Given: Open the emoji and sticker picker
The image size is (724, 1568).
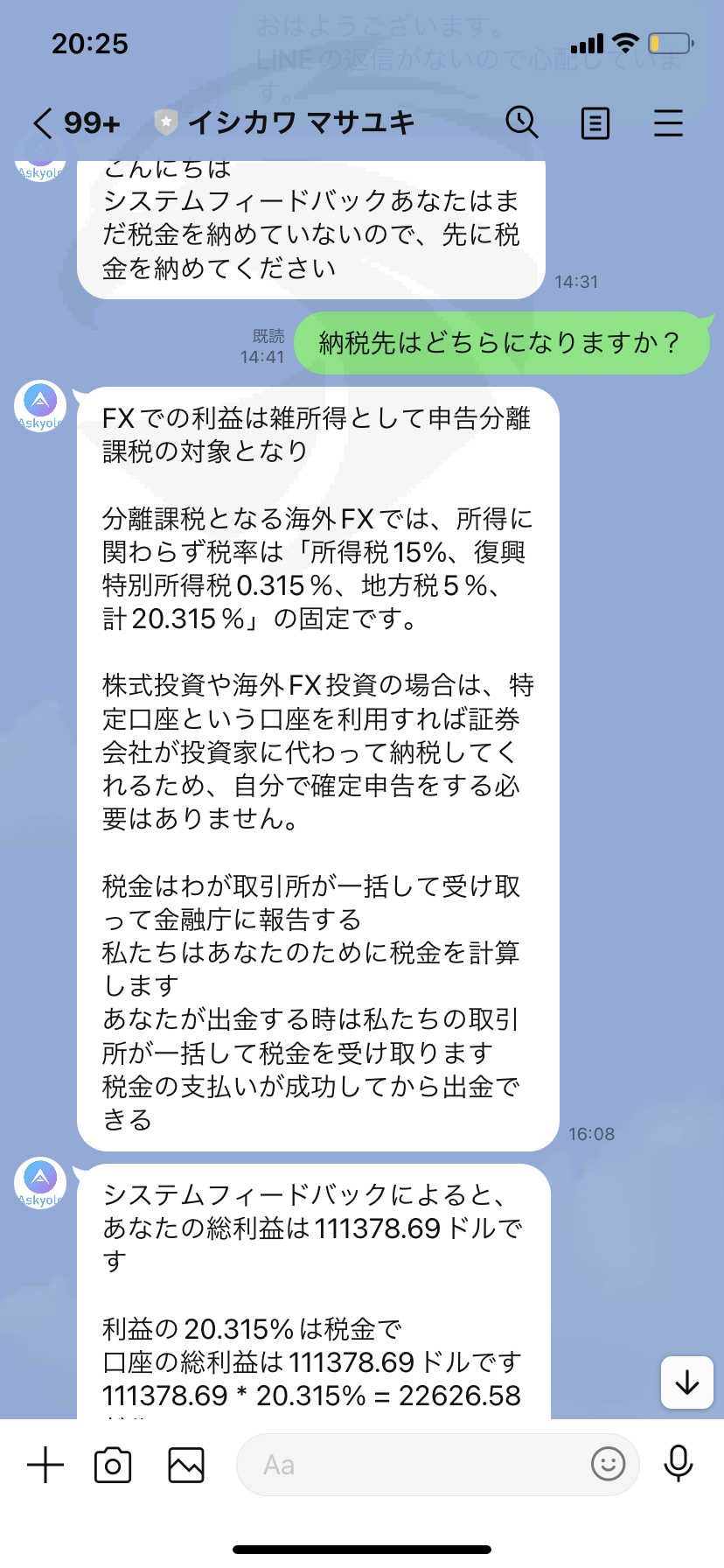Looking at the screenshot, I should click(x=609, y=1463).
